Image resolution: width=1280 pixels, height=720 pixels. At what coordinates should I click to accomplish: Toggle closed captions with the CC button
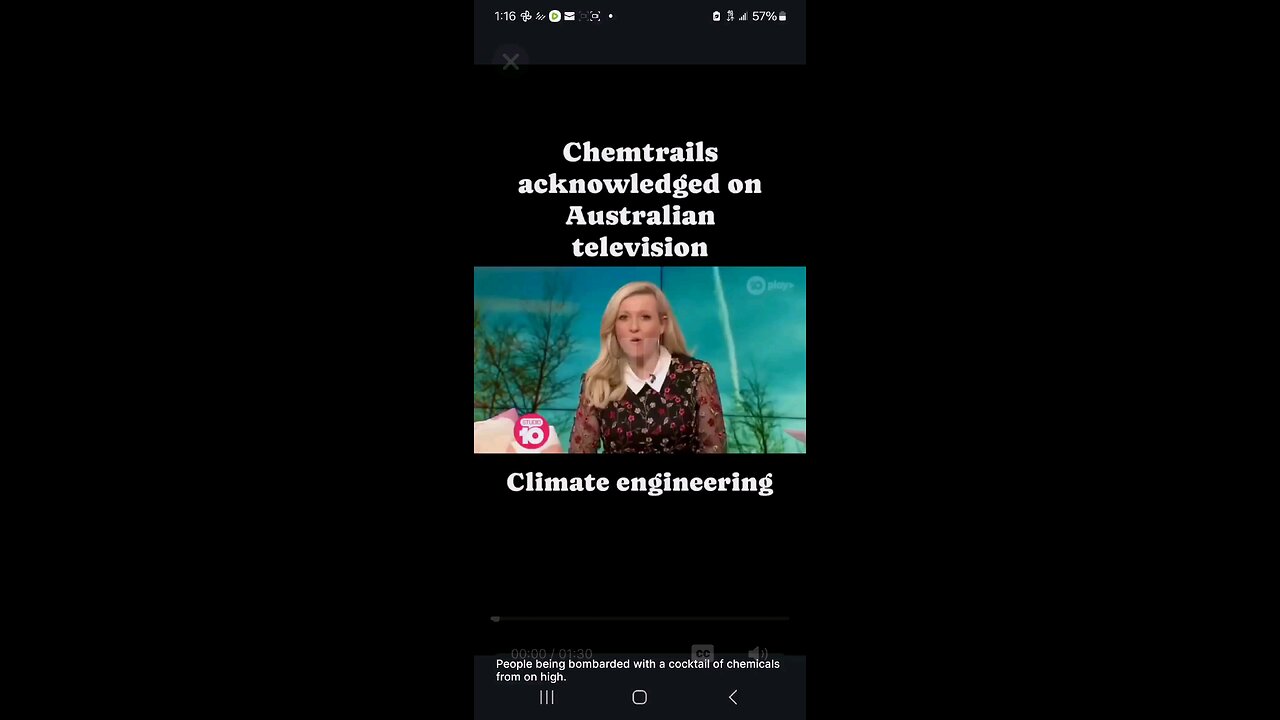703,654
